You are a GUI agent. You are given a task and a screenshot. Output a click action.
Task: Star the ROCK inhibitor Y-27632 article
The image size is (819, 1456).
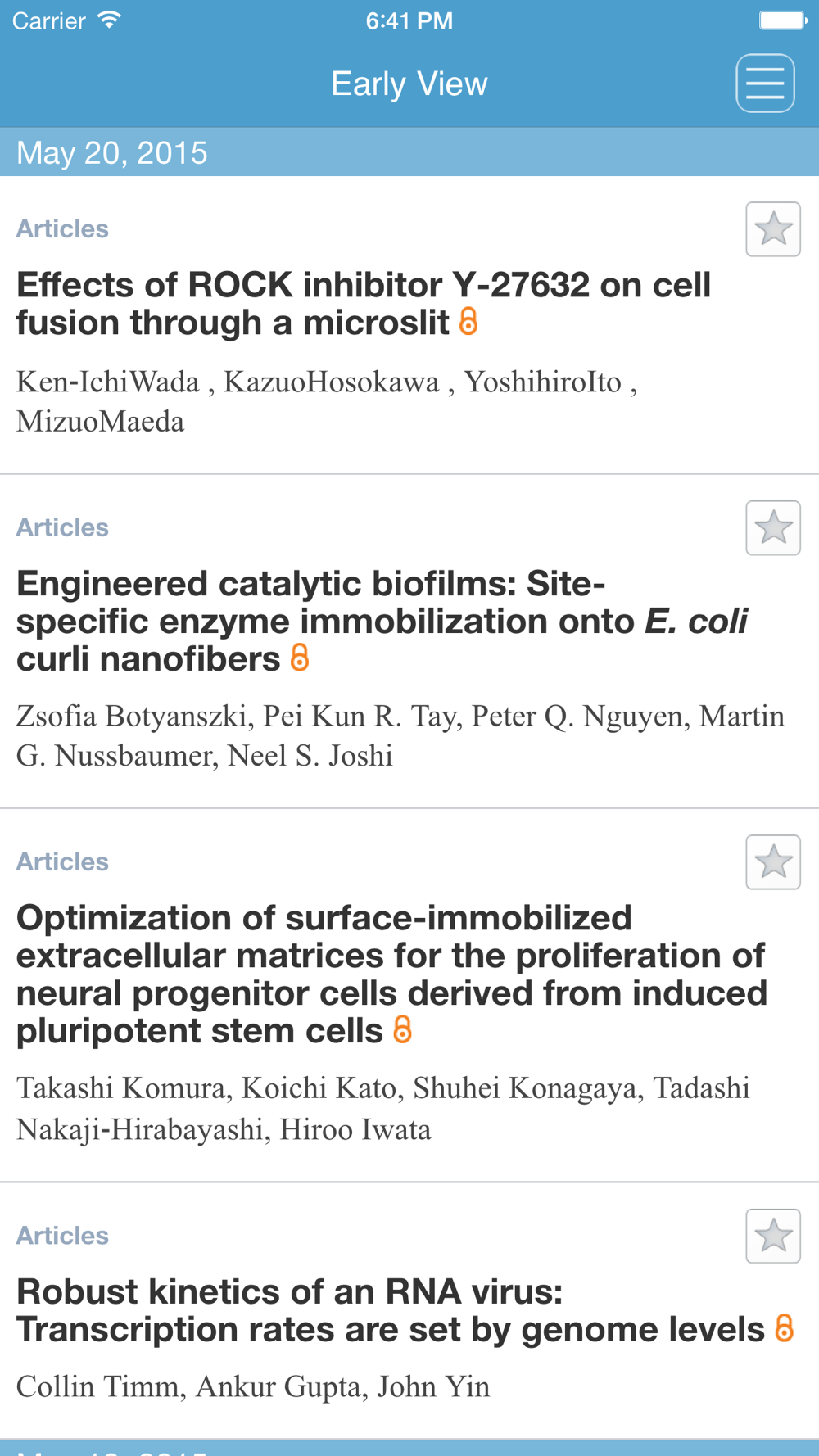pos(773,229)
